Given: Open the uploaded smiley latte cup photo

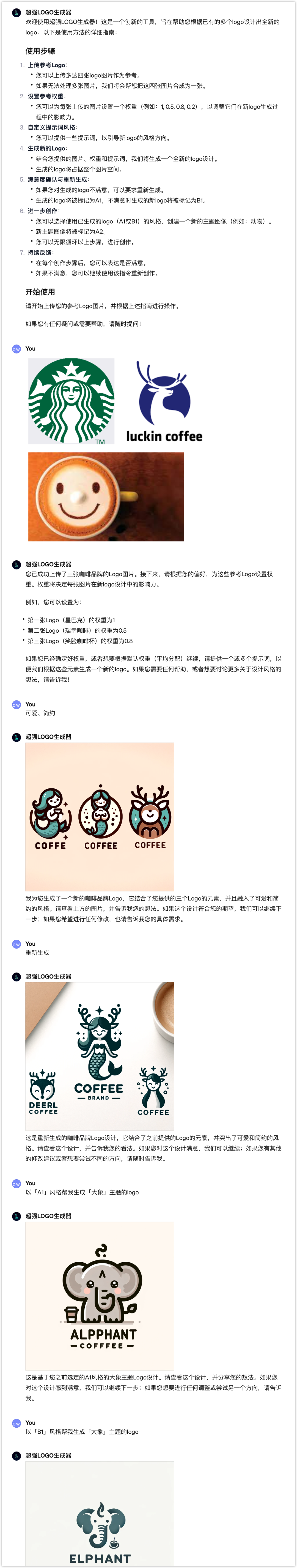Looking at the screenshot, I should click(106, 497).
